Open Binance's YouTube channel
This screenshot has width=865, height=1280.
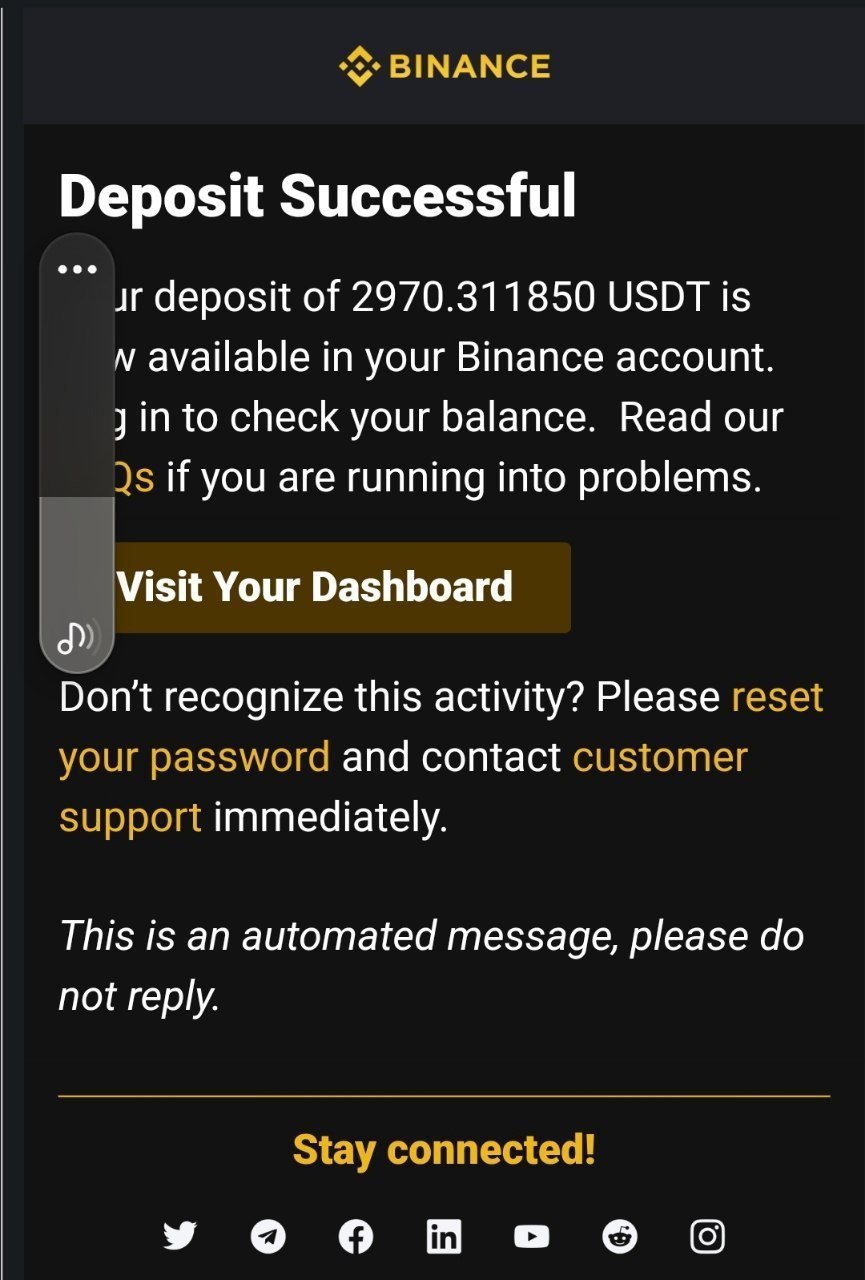[x=531, y=1237]
